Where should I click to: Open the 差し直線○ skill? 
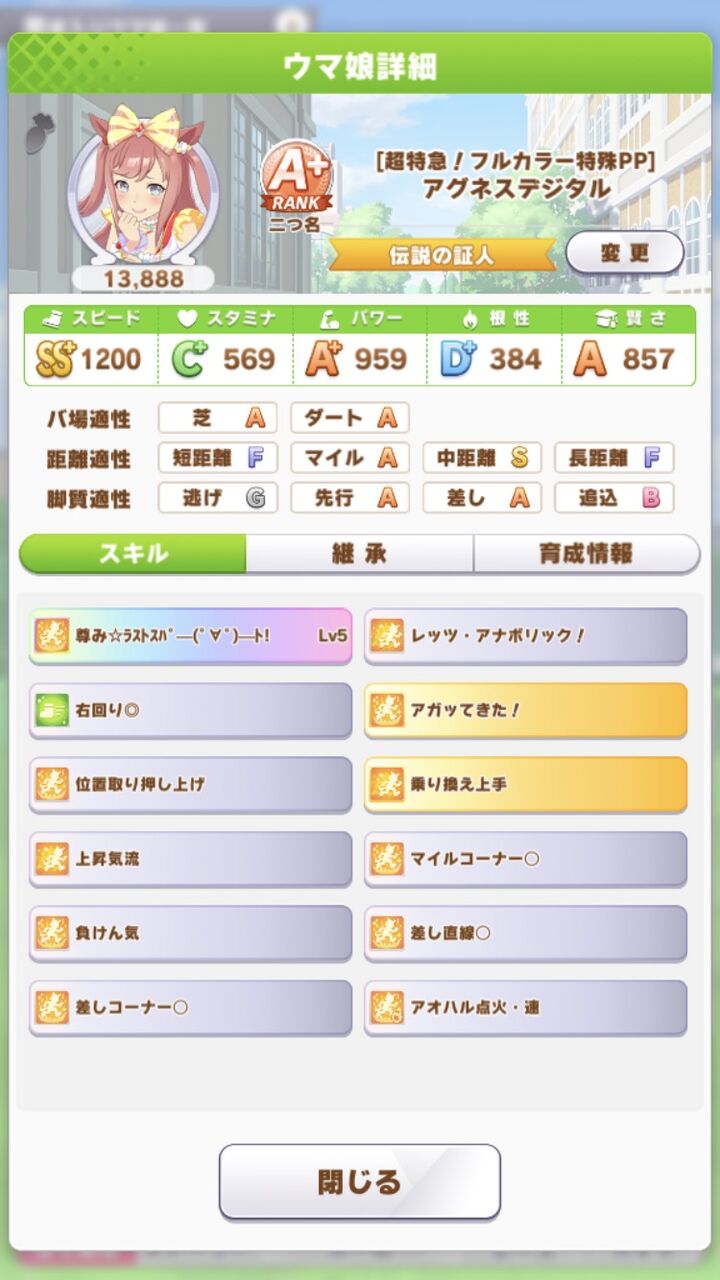click(526, 934)
